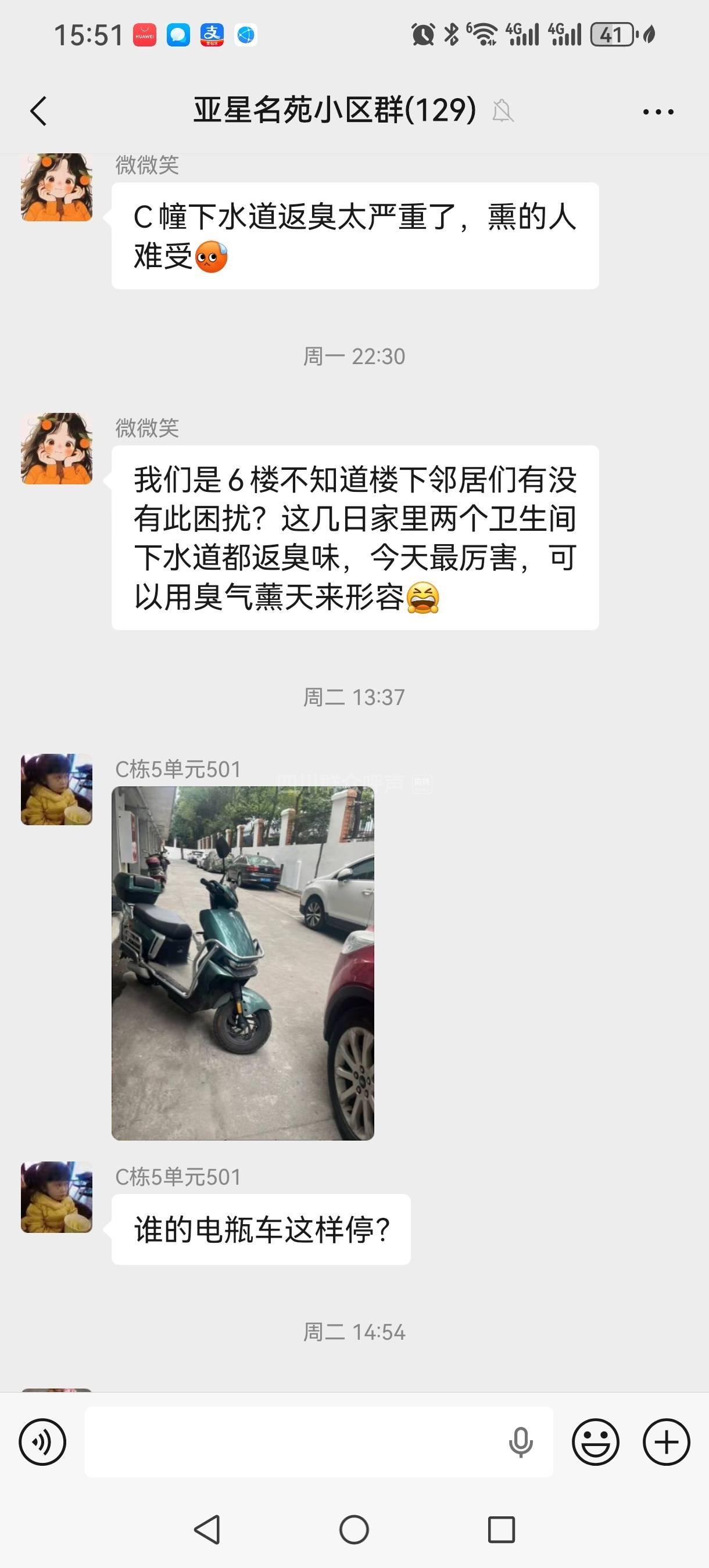
Task: View the electric scooter photo full screen
Action: (x=242, y=963)
